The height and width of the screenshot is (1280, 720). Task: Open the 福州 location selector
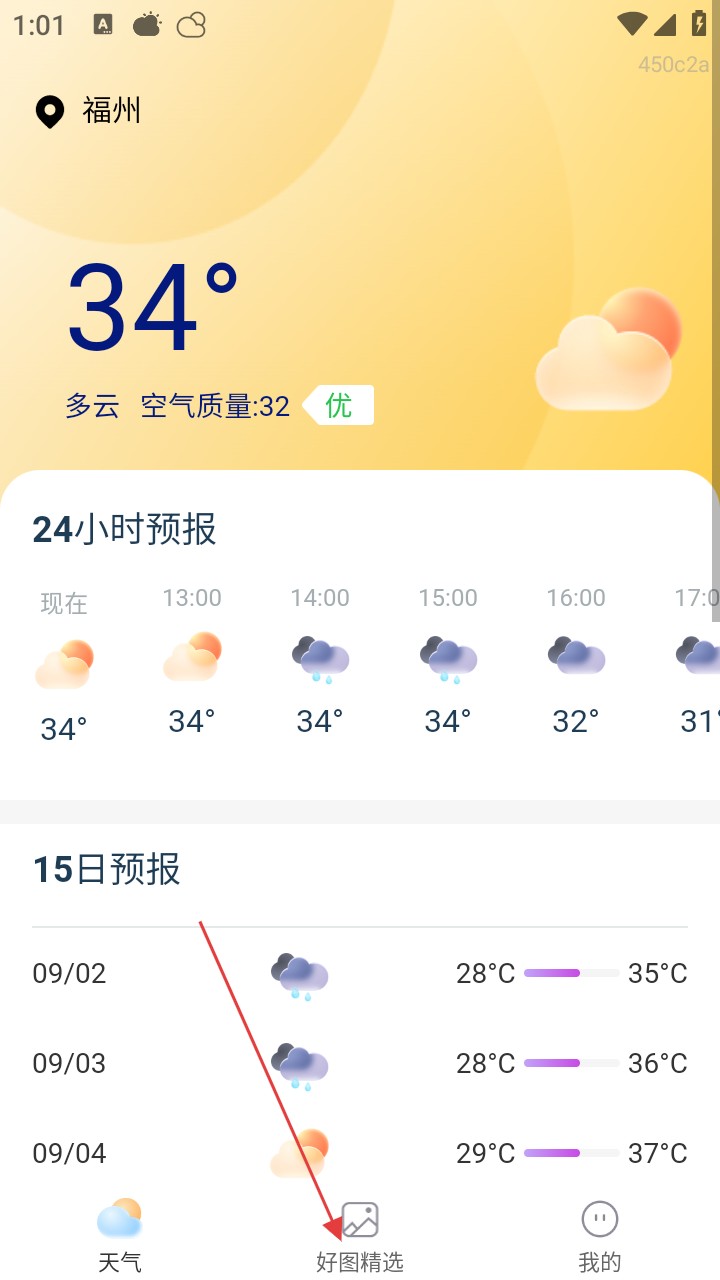coord(90,110)
